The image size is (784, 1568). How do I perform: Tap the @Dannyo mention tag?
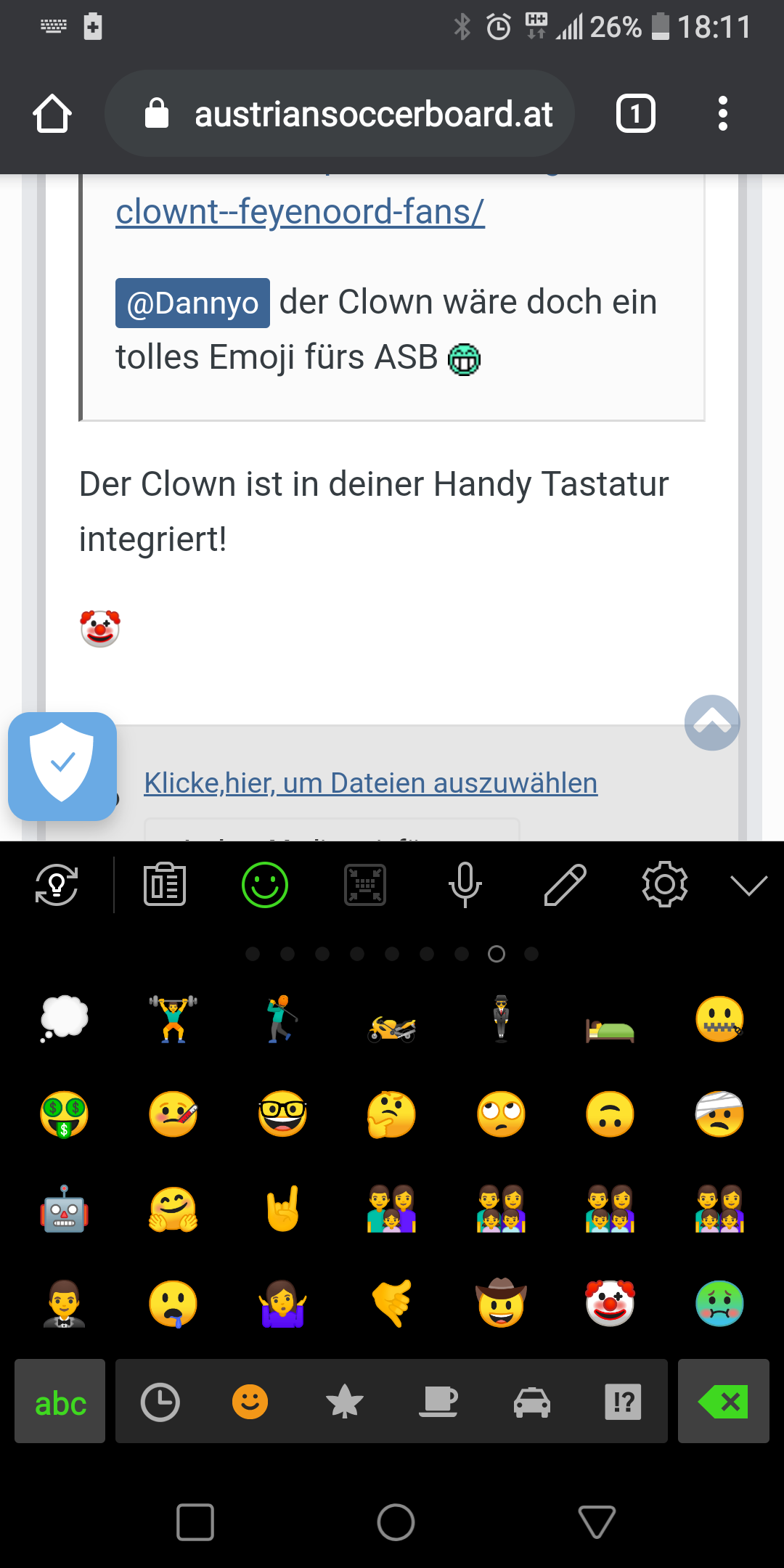click(x=192, y=303)
